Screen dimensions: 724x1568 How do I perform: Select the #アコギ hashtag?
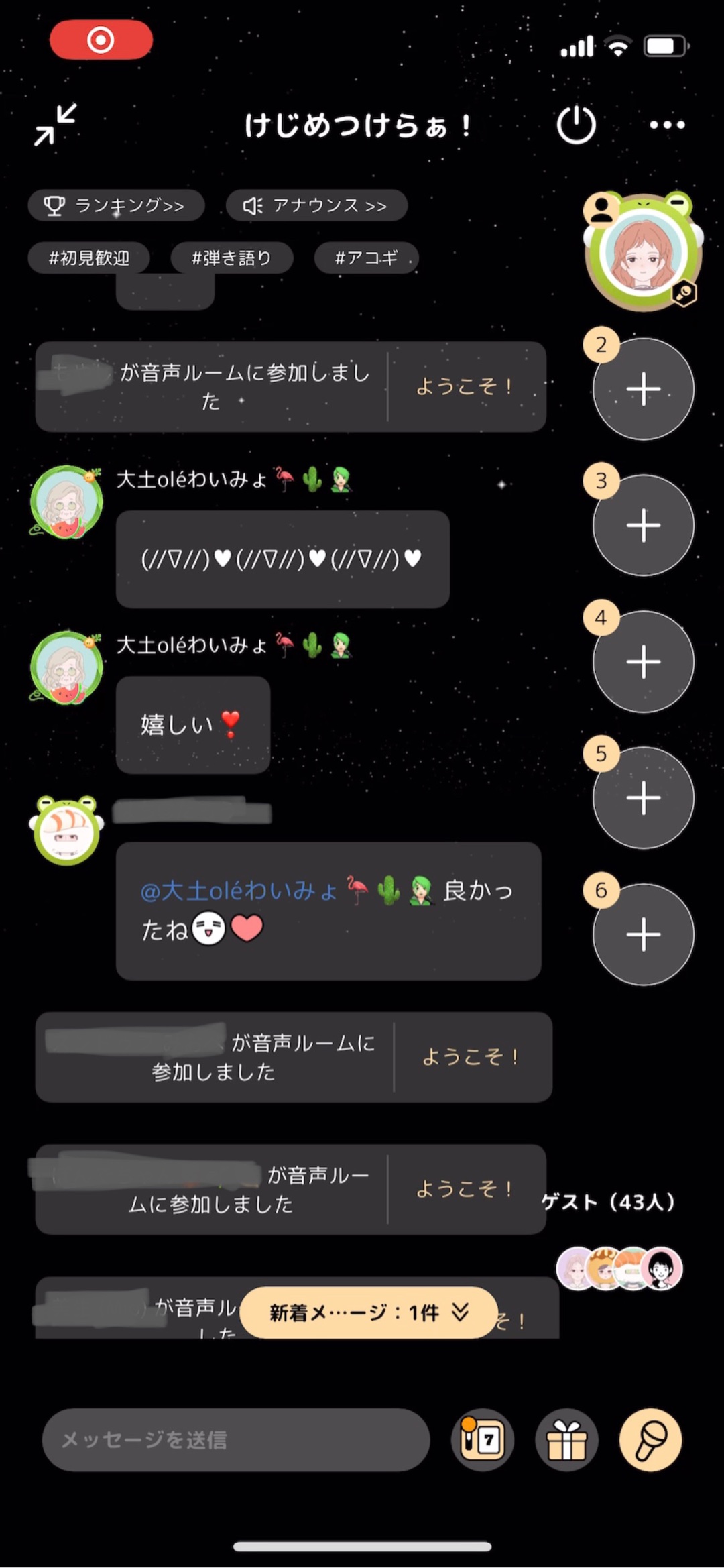(x=366, y=258)
